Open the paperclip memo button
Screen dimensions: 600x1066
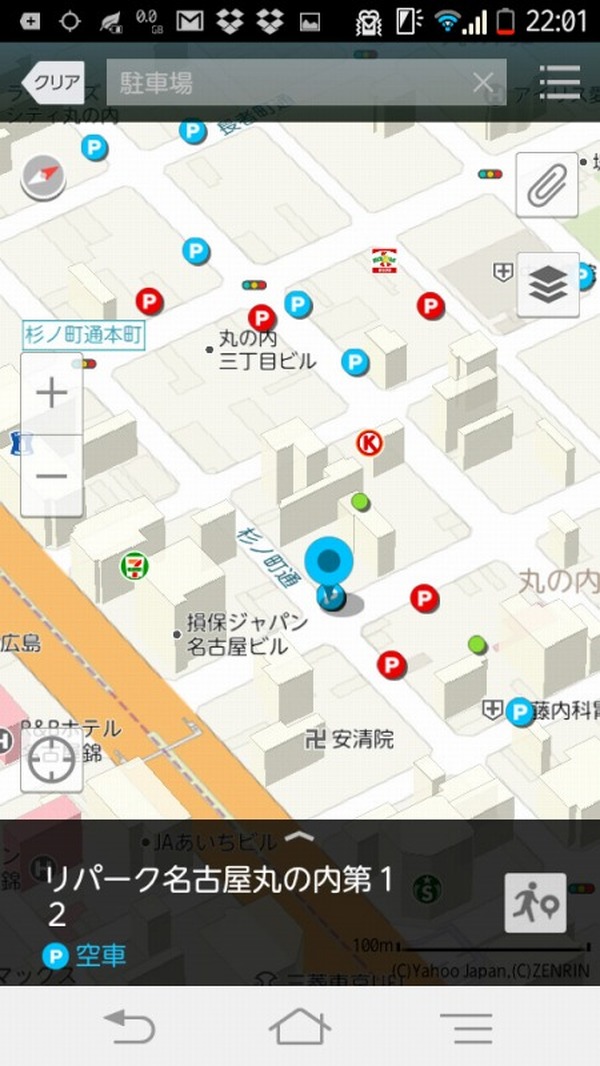pyautogui.click(x=547, y=185)
